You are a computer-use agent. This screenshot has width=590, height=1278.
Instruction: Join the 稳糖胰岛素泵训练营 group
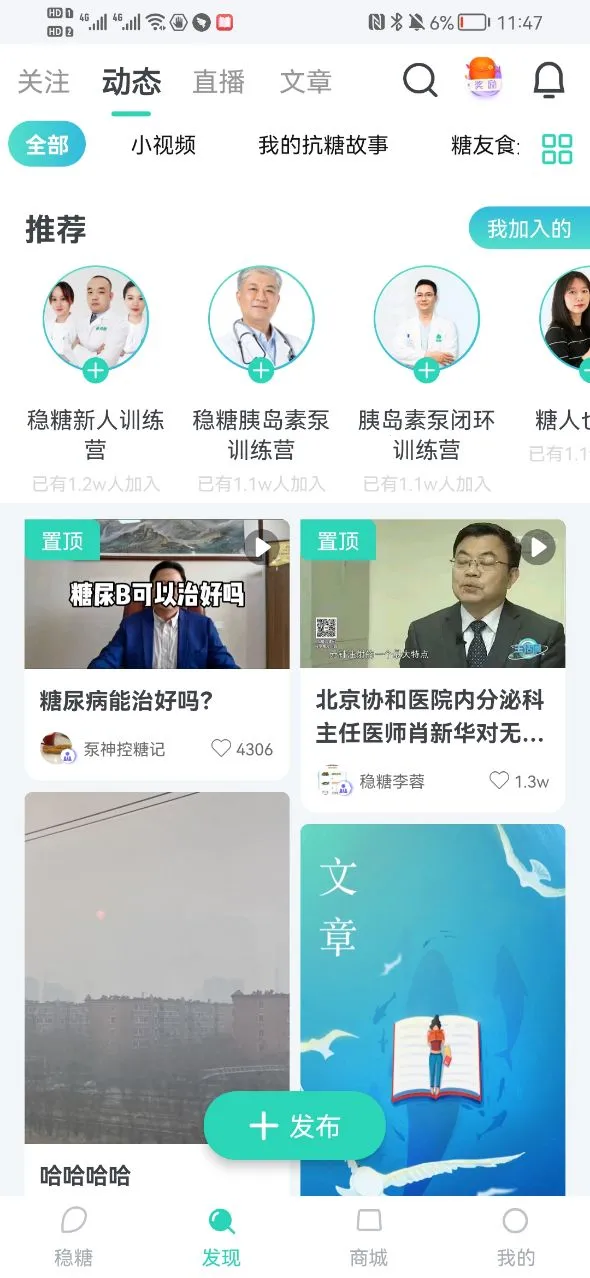[261, 370]
